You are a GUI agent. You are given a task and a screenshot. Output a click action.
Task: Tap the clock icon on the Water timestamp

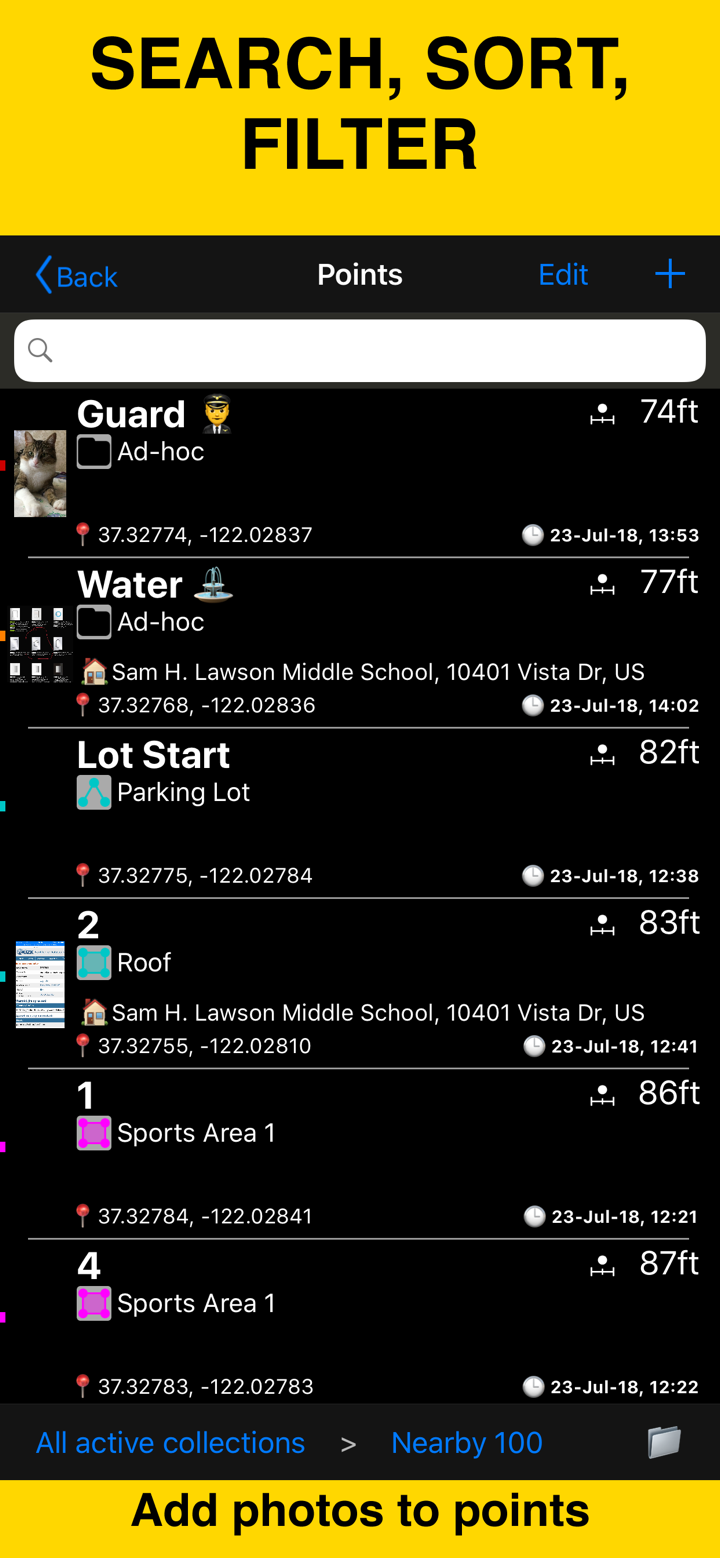(533, 704)
